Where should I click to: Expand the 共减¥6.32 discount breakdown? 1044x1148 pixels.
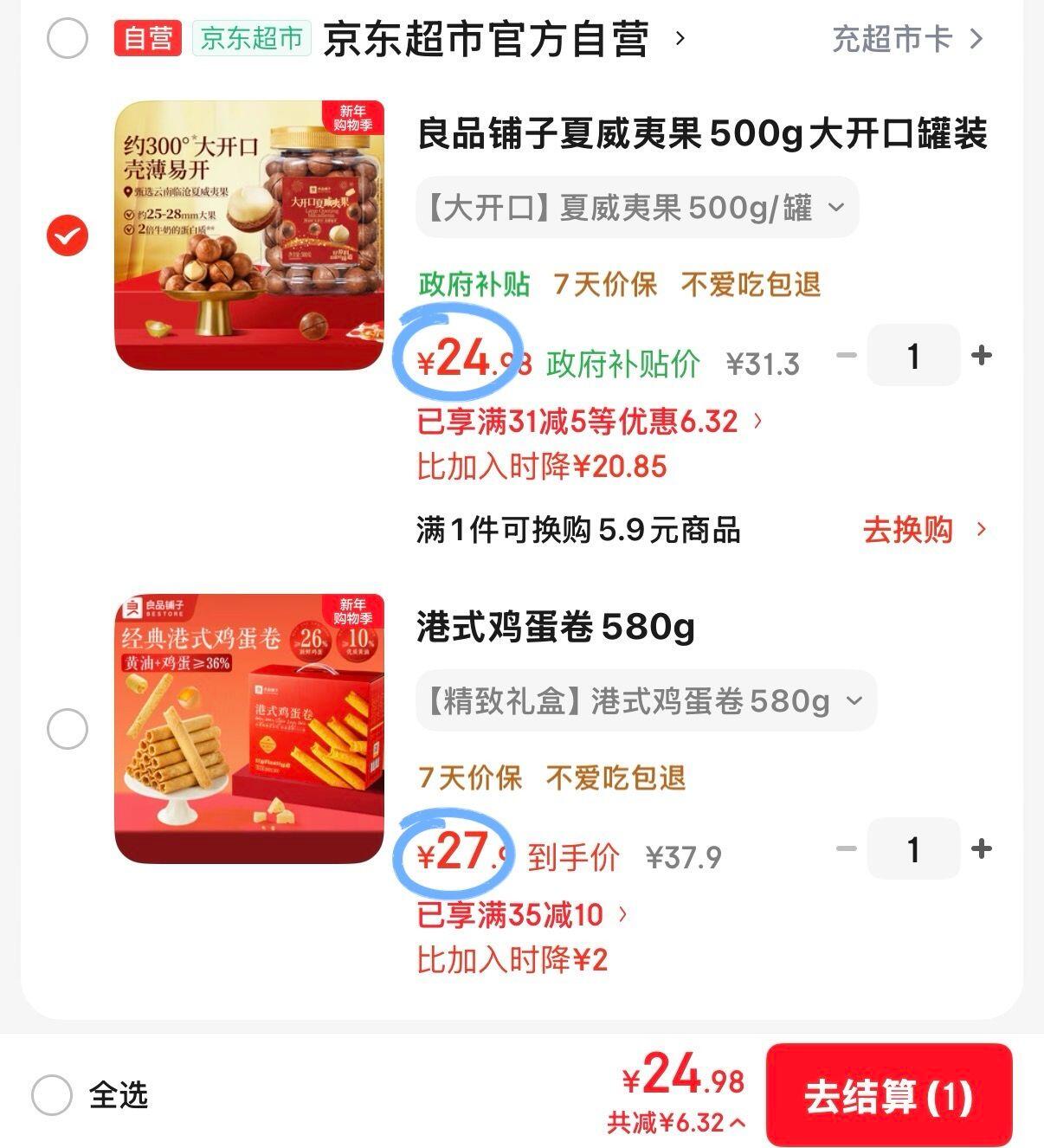pyautogui.click(x=675, y=1123)
